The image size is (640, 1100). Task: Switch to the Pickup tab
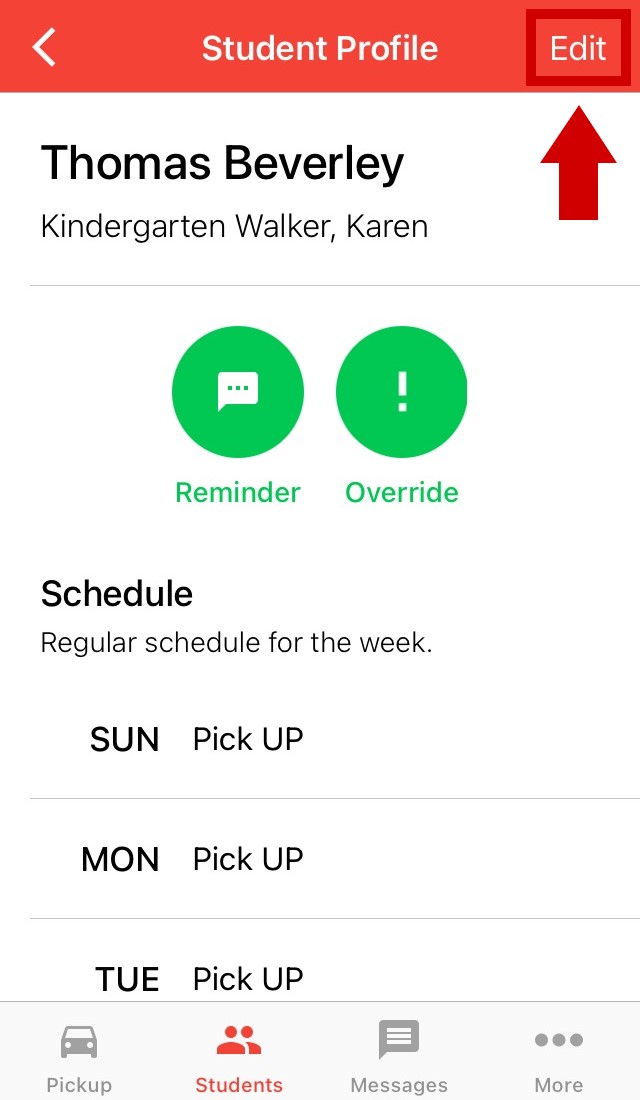79,1055
